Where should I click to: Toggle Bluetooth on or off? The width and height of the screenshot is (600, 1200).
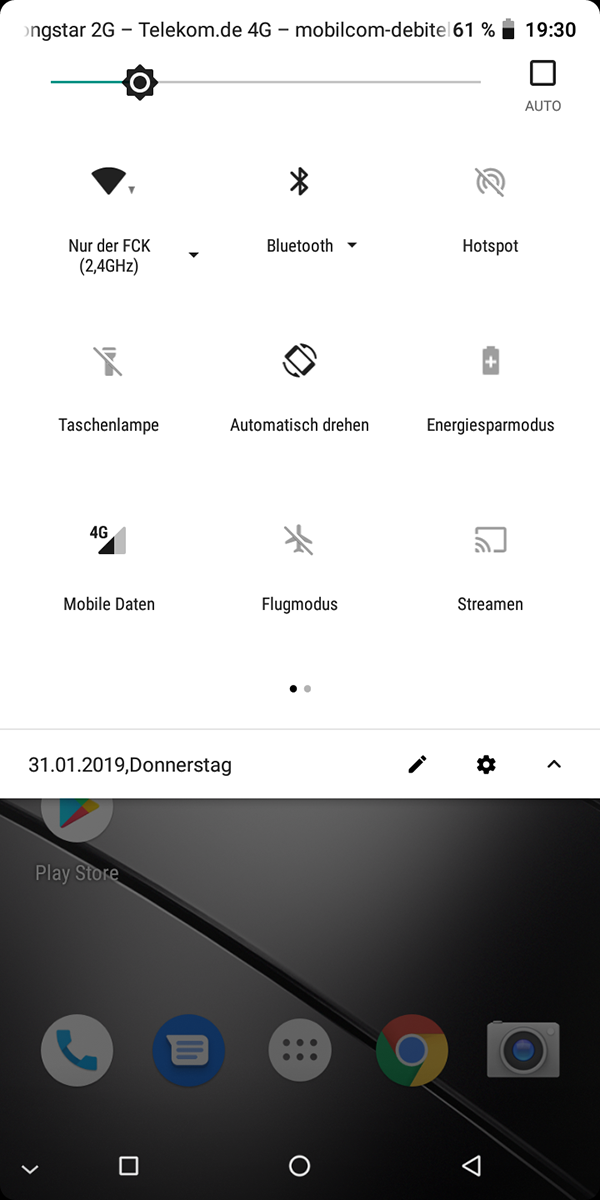299,181
